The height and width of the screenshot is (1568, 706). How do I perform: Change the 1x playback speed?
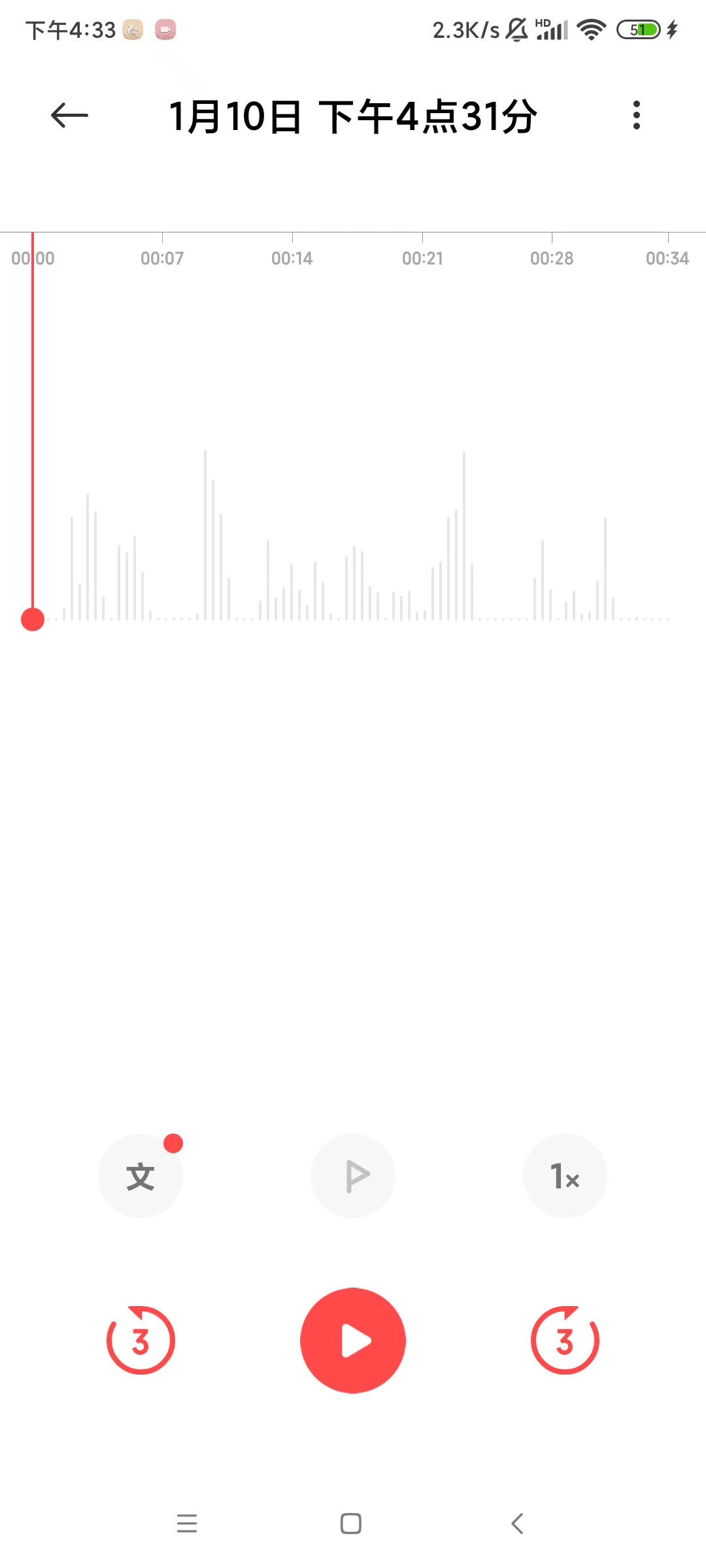click(565, 1176)
